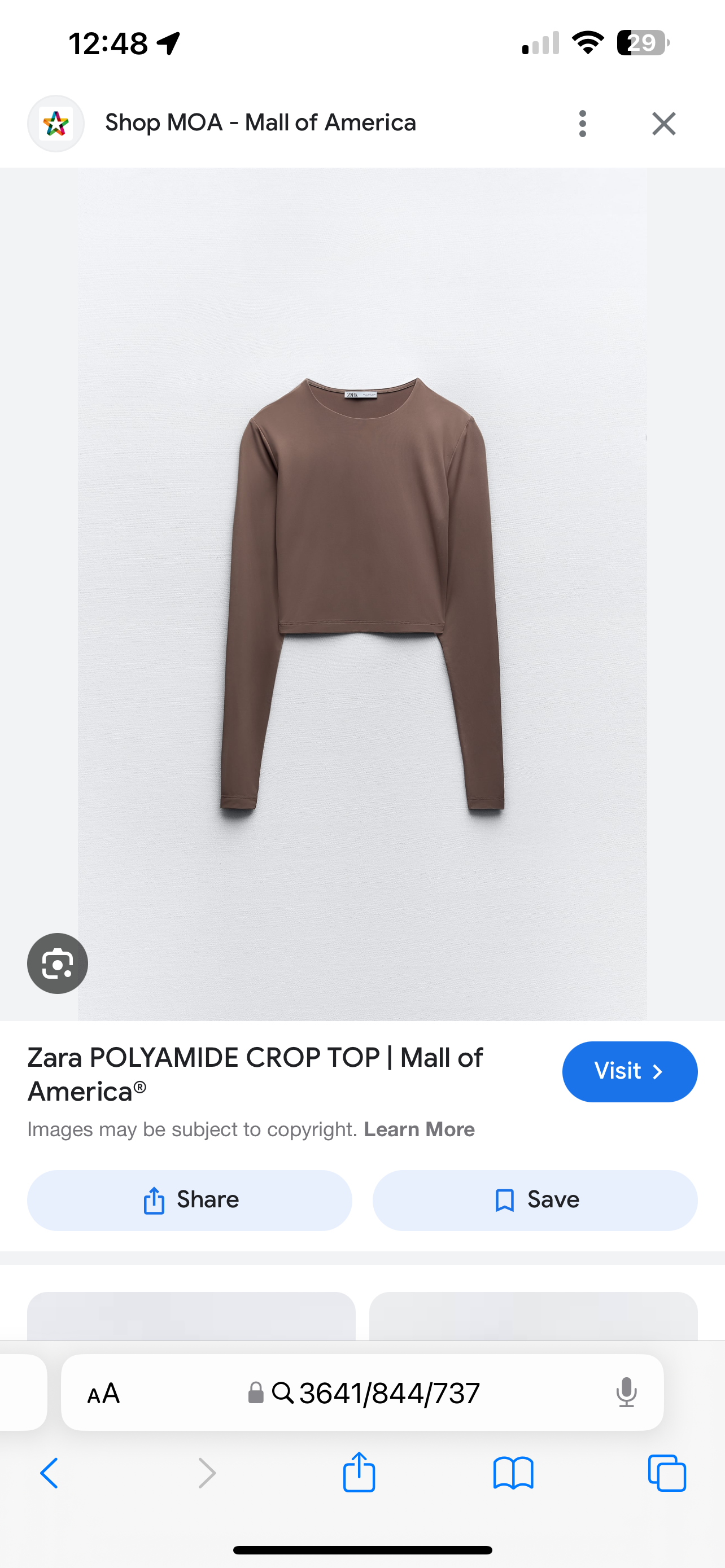Show all open Safari tabs

667,1473
